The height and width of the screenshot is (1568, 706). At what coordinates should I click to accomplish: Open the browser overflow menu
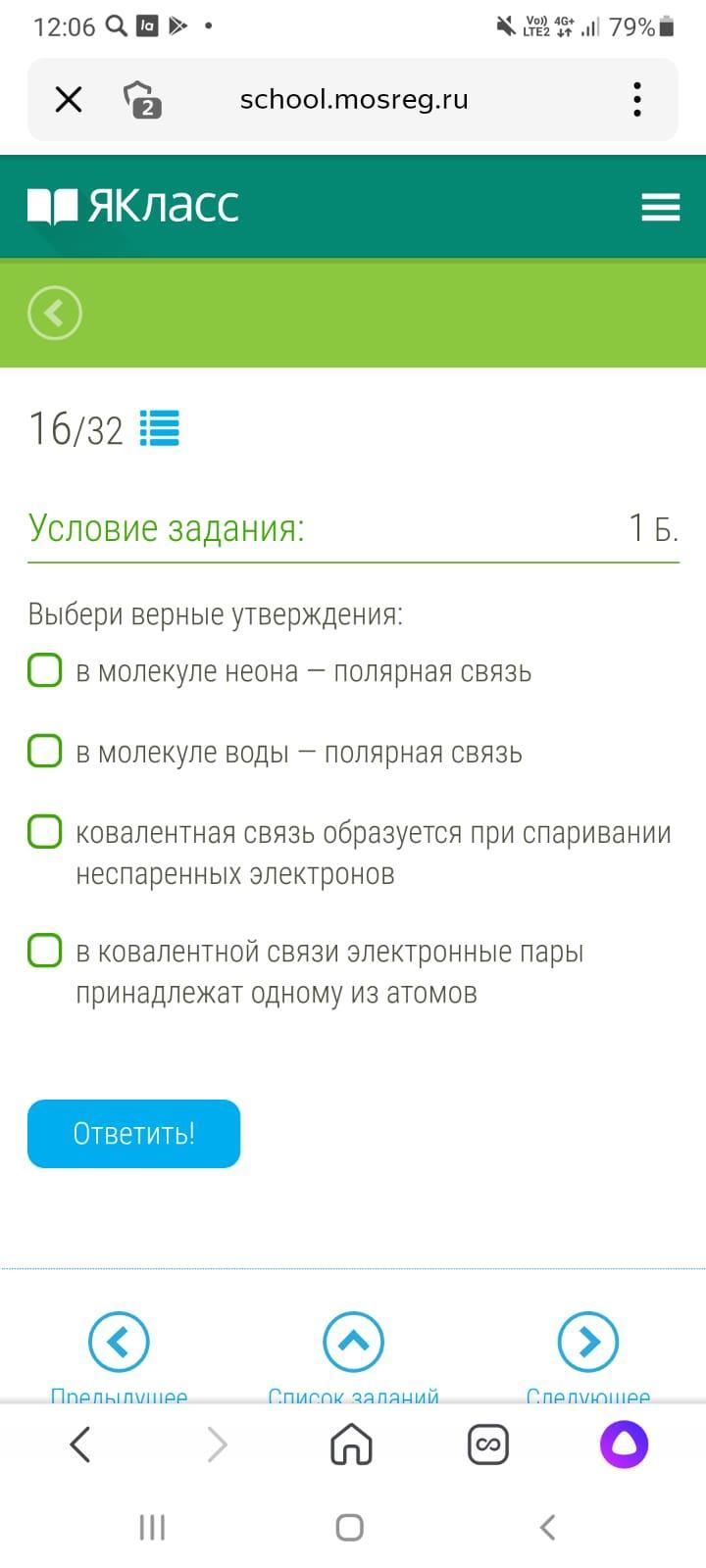tap(637, 99)
